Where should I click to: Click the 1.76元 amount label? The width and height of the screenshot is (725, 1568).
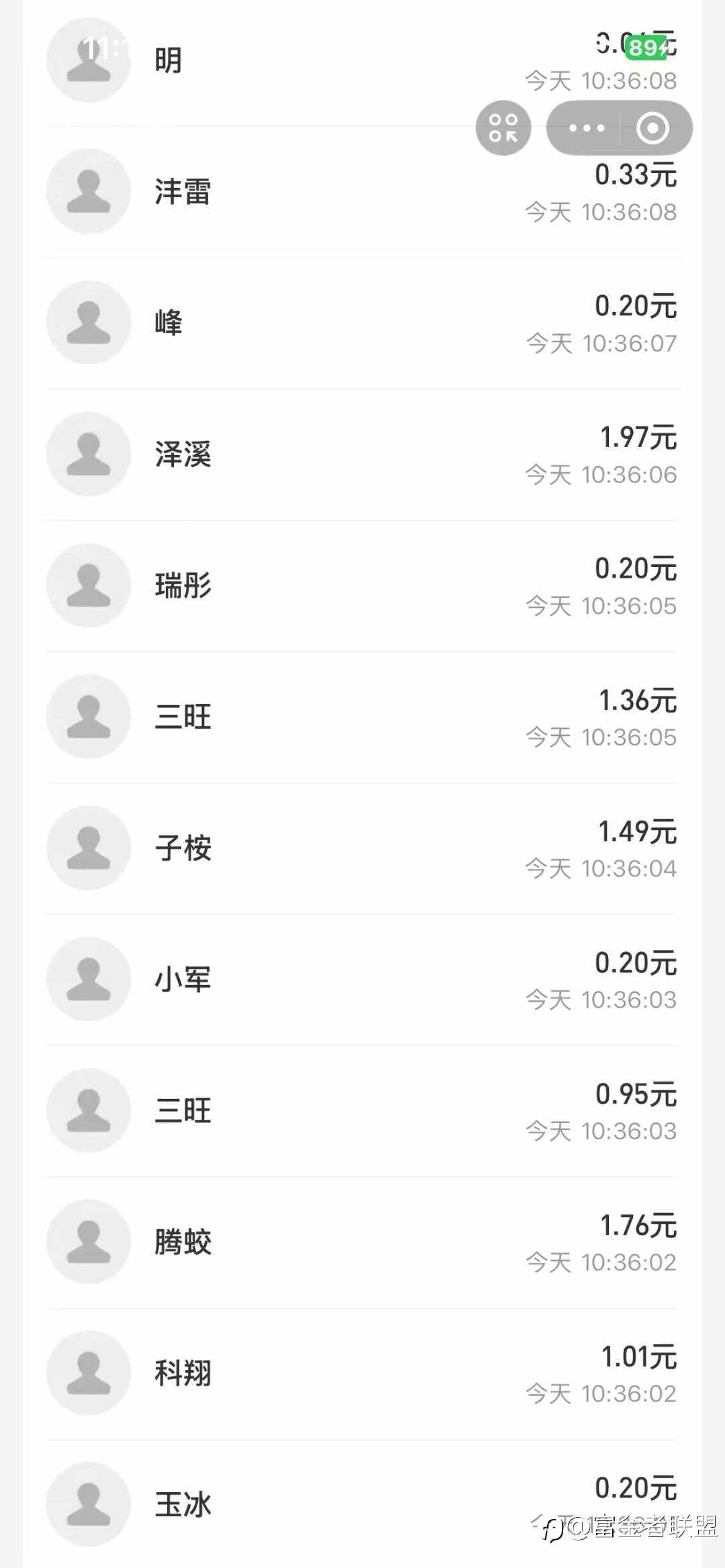[x=637, y=1224]
